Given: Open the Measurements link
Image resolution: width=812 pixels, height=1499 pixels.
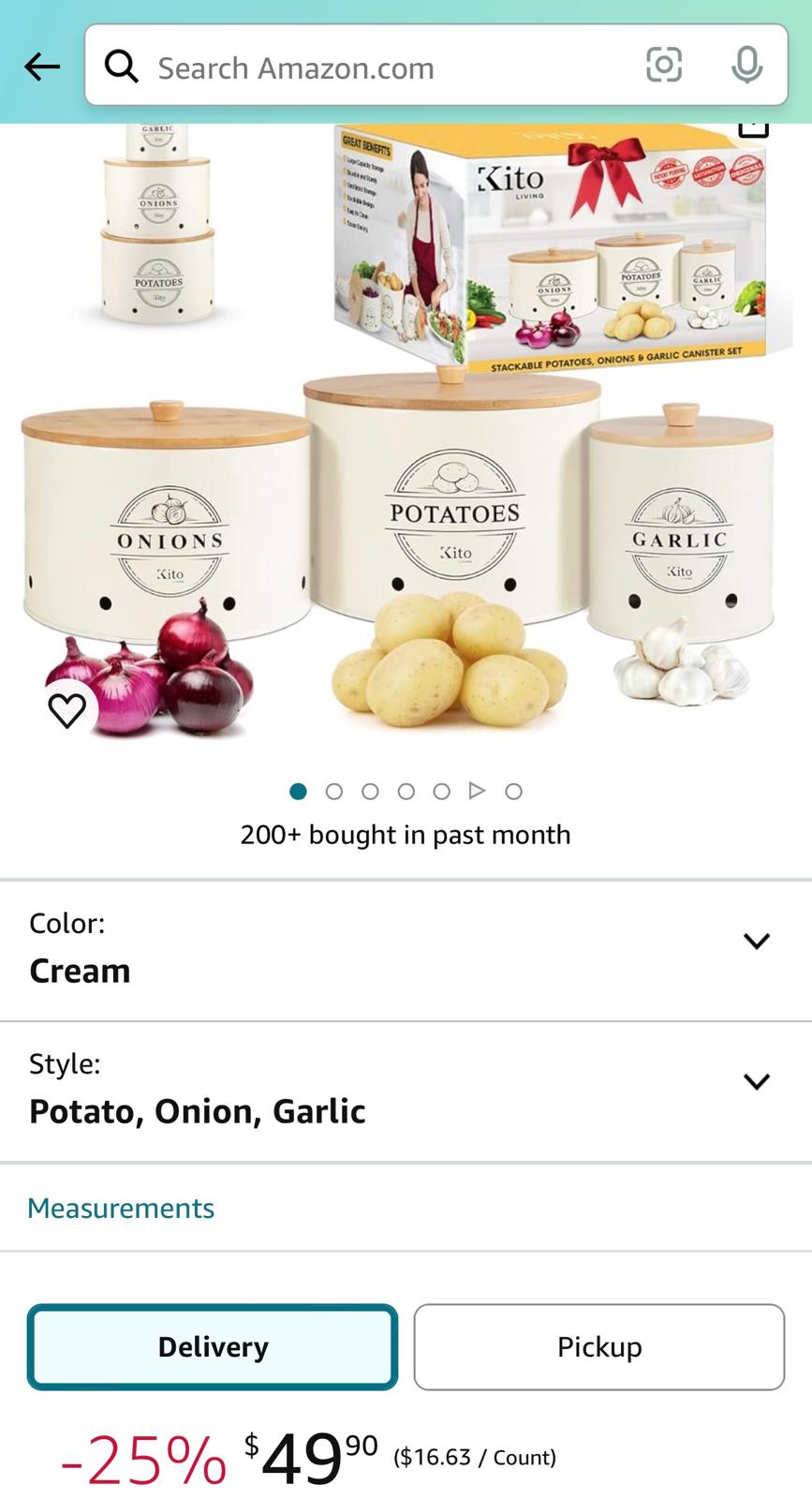Looking at the screenshot, I should coord(121,1208).
